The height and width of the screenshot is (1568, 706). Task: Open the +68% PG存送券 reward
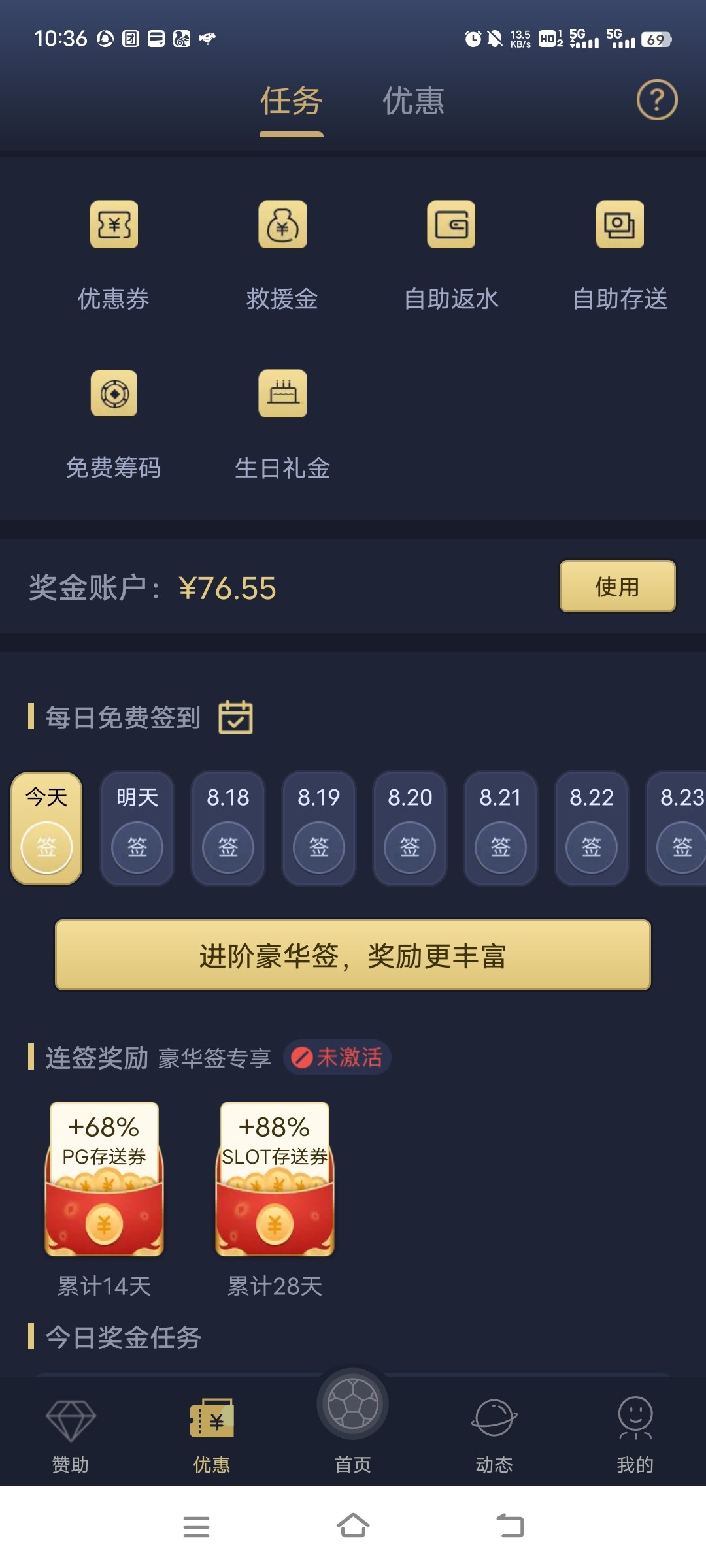pyautogui.click(x=105, y=1179)
